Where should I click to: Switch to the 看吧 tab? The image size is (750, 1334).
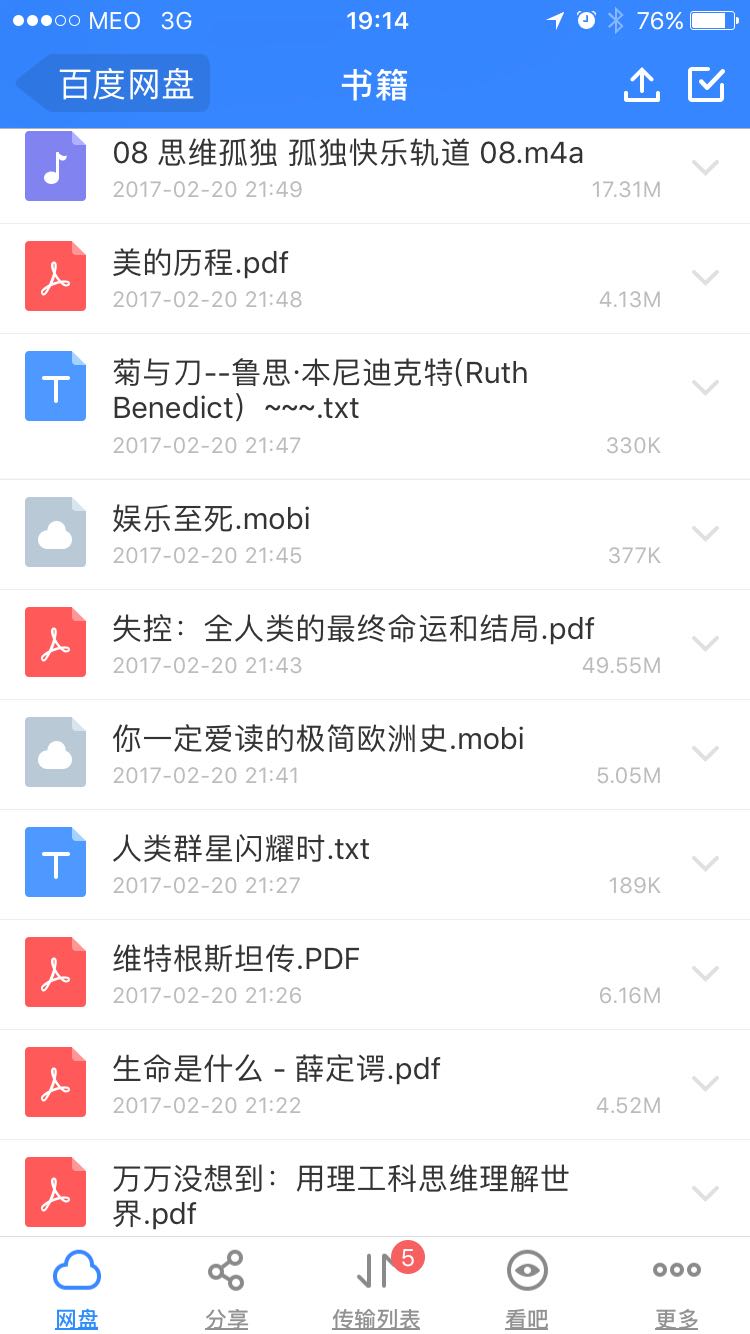[x=527, y=1288]
